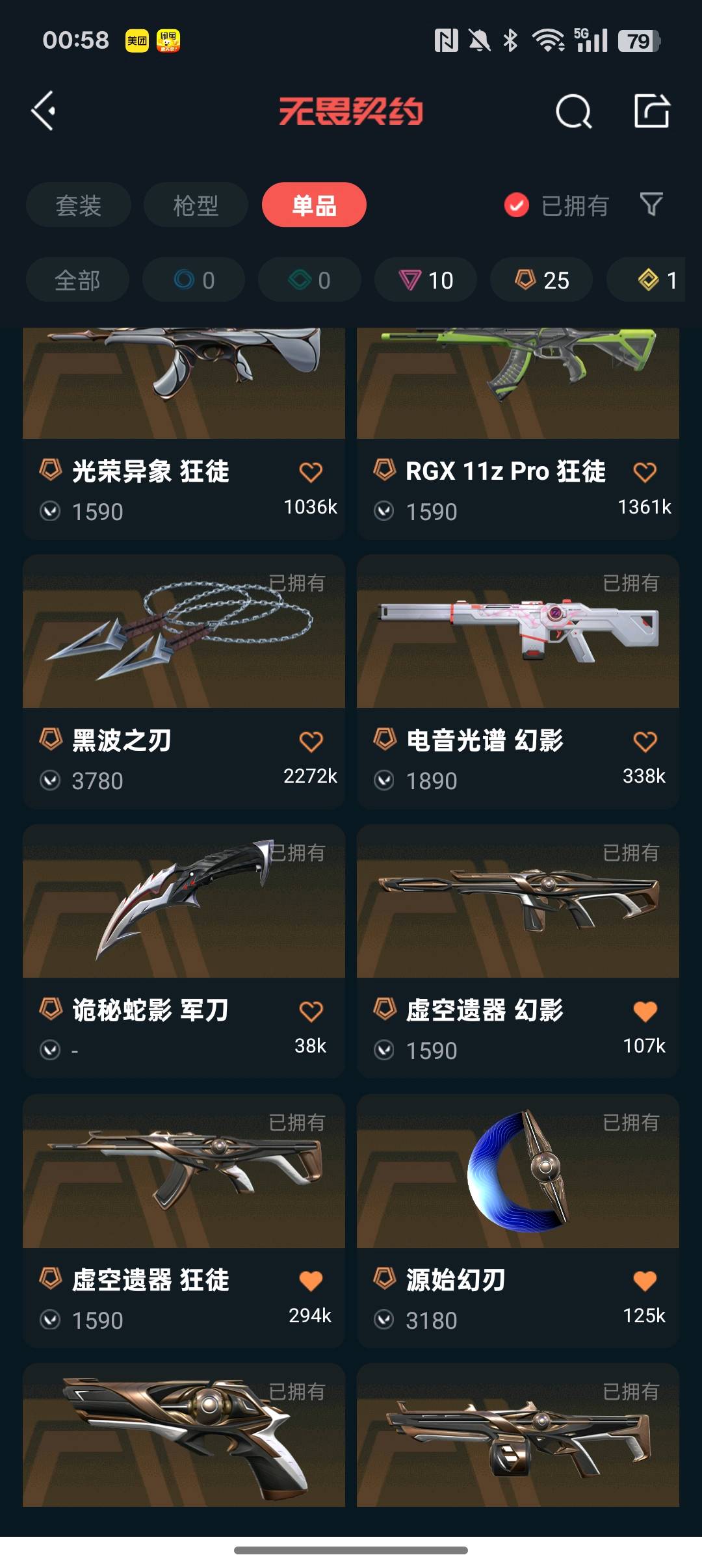Open the 黑波之刃 skin card
Image resolution: width=702 pixels, height=1568 pixels.
point(184,682)
